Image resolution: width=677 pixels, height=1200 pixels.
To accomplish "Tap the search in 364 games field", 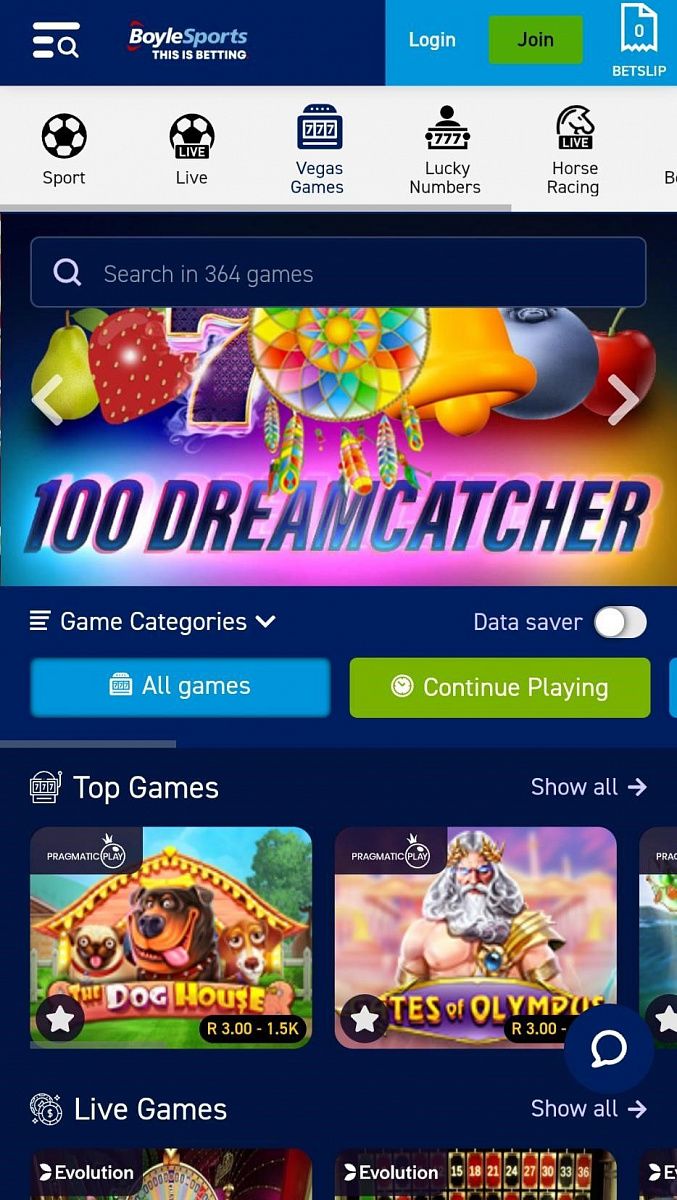I will [x=338, y=273].
